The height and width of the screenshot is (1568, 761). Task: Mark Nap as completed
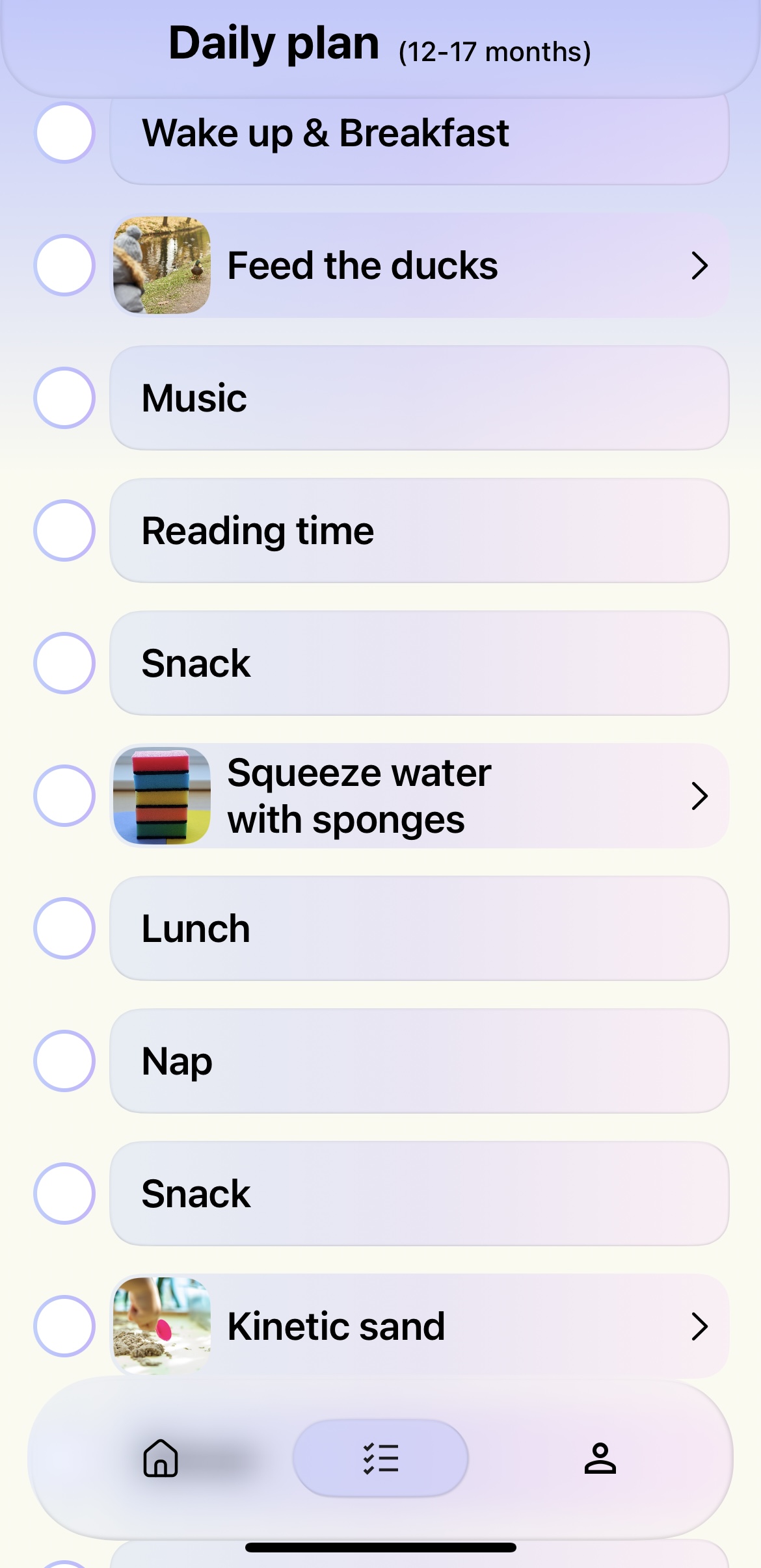[64, 1061]
